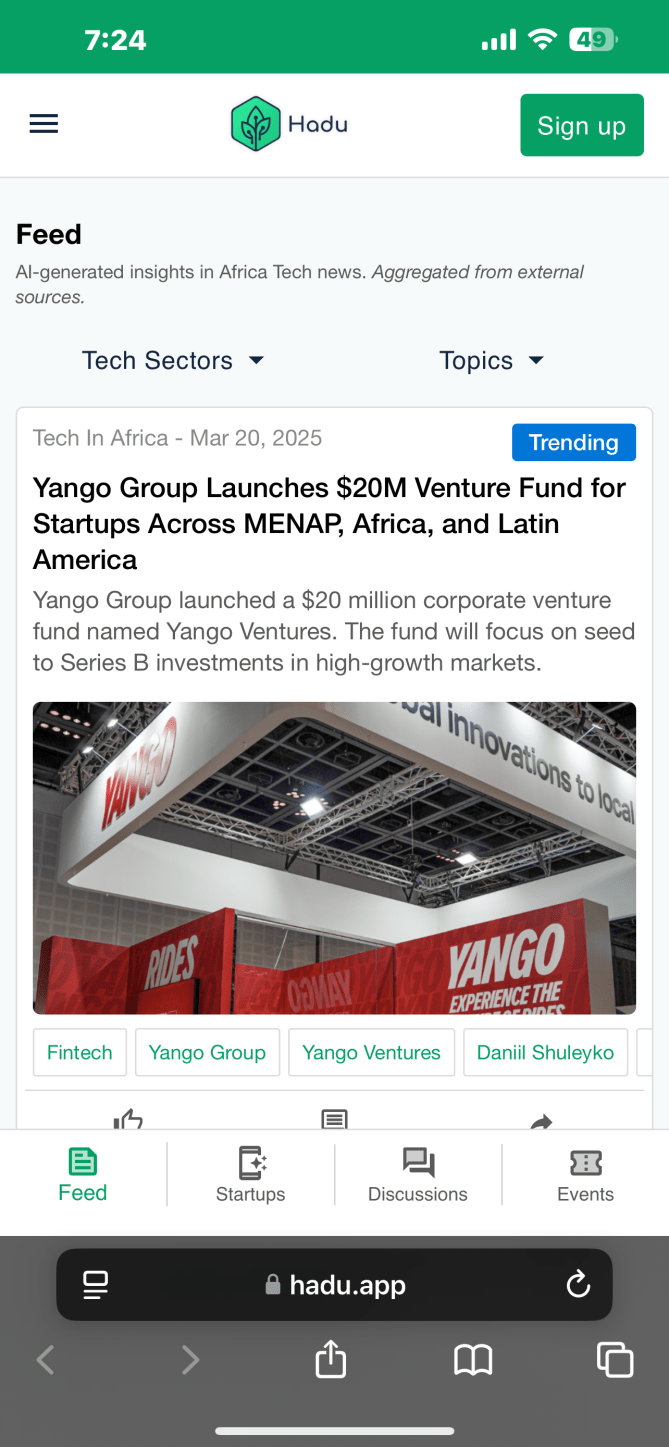Tap the Sign up button
Viewport: 669px width, 1447px height.
(581, 126)
